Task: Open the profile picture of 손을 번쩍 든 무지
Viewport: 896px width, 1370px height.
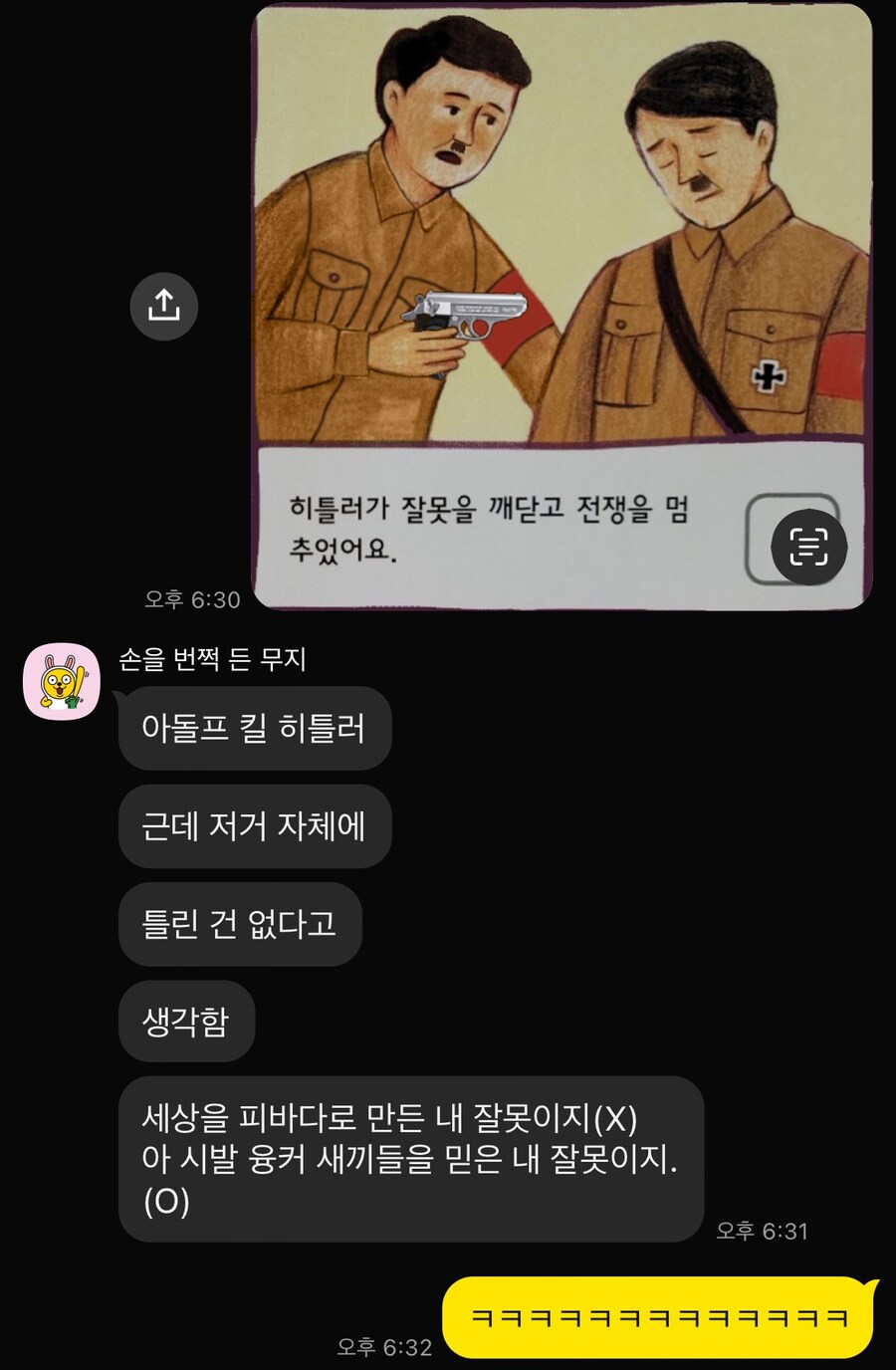Action: 62,682
